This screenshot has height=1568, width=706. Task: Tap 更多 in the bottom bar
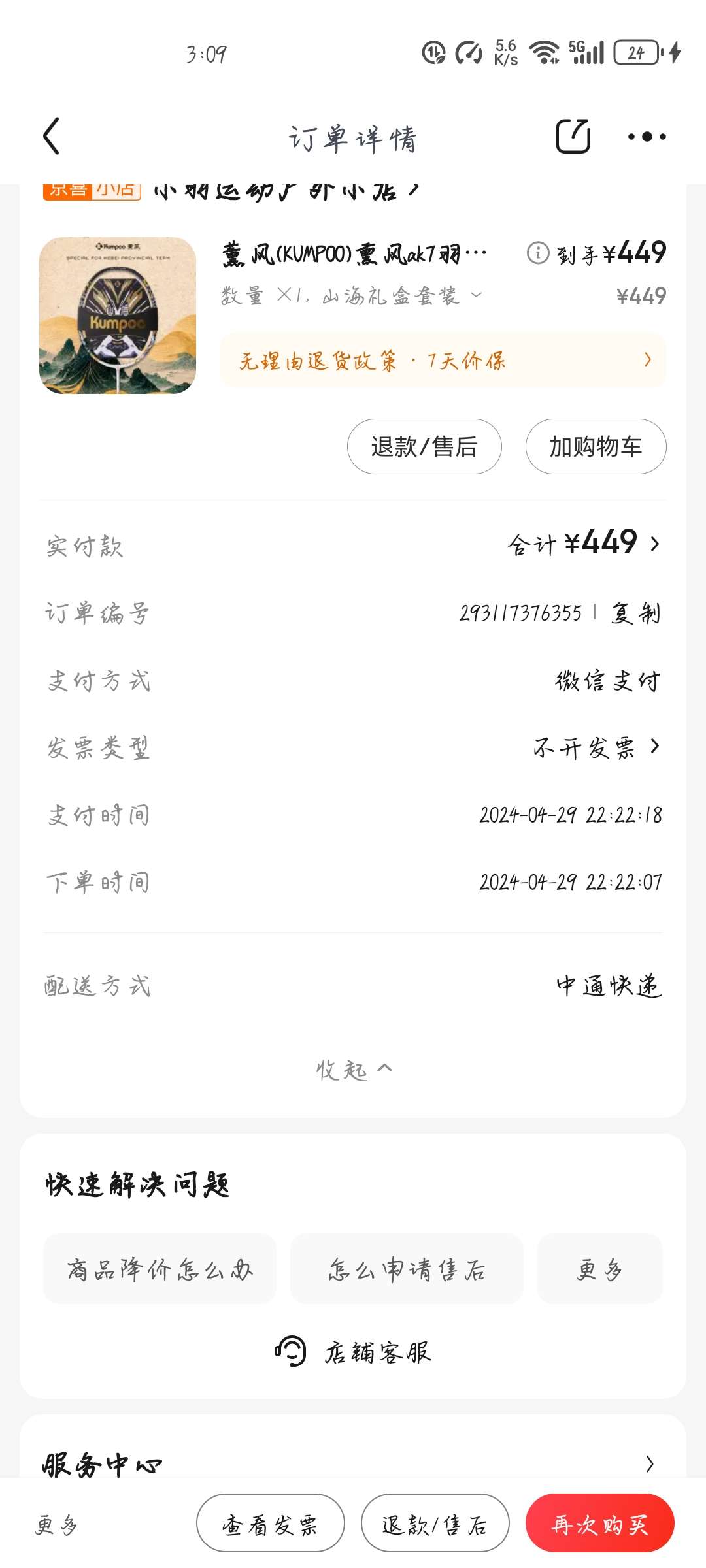coord(56,1524)
